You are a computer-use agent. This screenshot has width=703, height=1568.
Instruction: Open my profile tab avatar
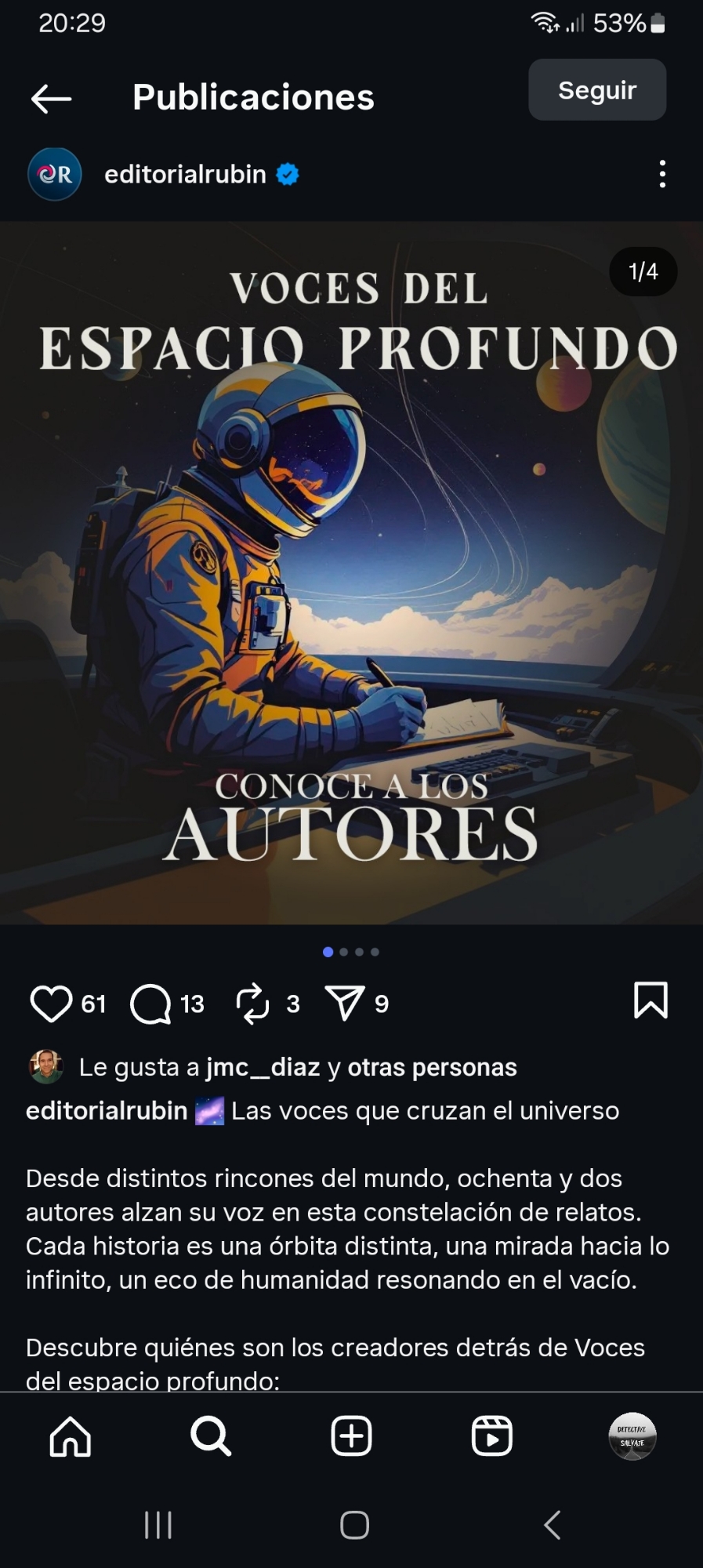632,1436
